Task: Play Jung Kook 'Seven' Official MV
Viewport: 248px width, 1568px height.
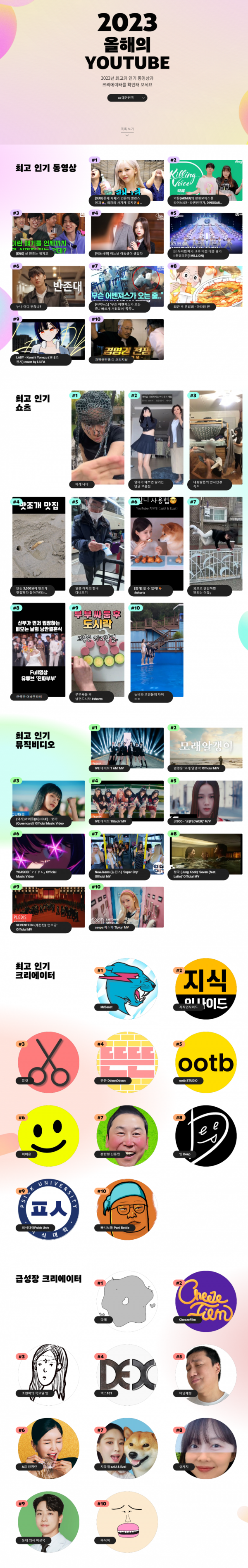Action: tap(205, 854)
